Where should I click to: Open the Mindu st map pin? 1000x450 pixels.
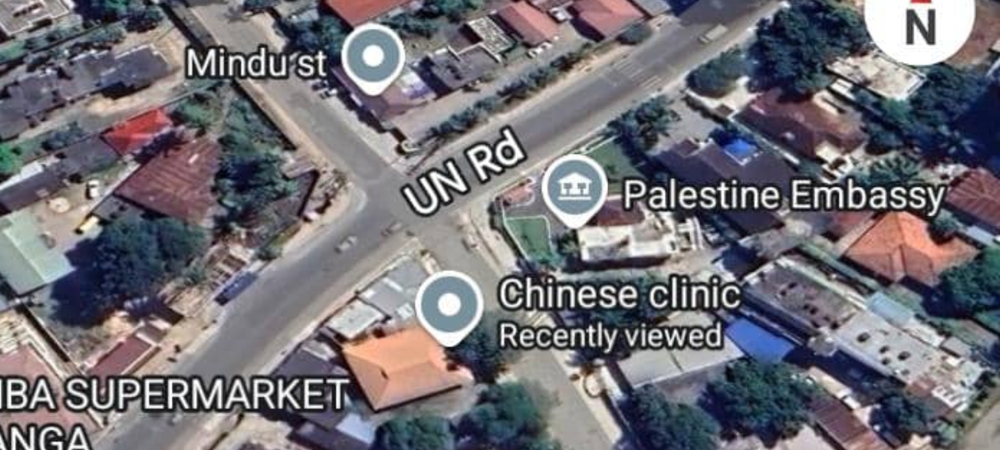(x=373, y=55)
